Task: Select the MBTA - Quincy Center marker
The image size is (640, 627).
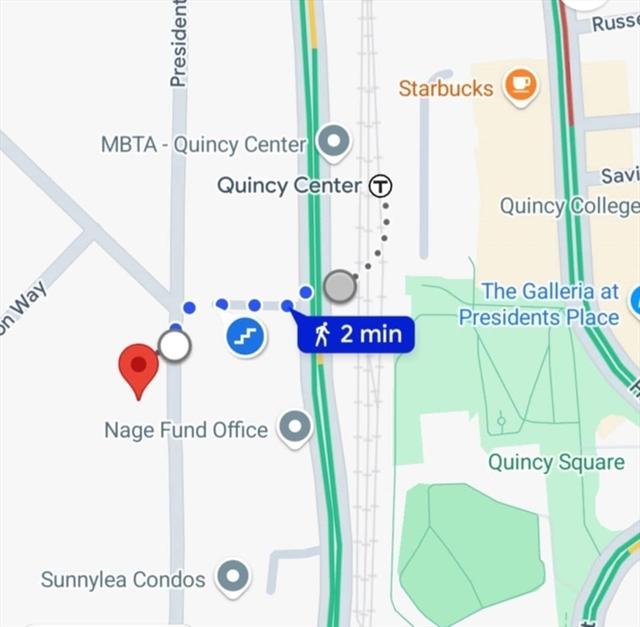Action: pos(334,143)
